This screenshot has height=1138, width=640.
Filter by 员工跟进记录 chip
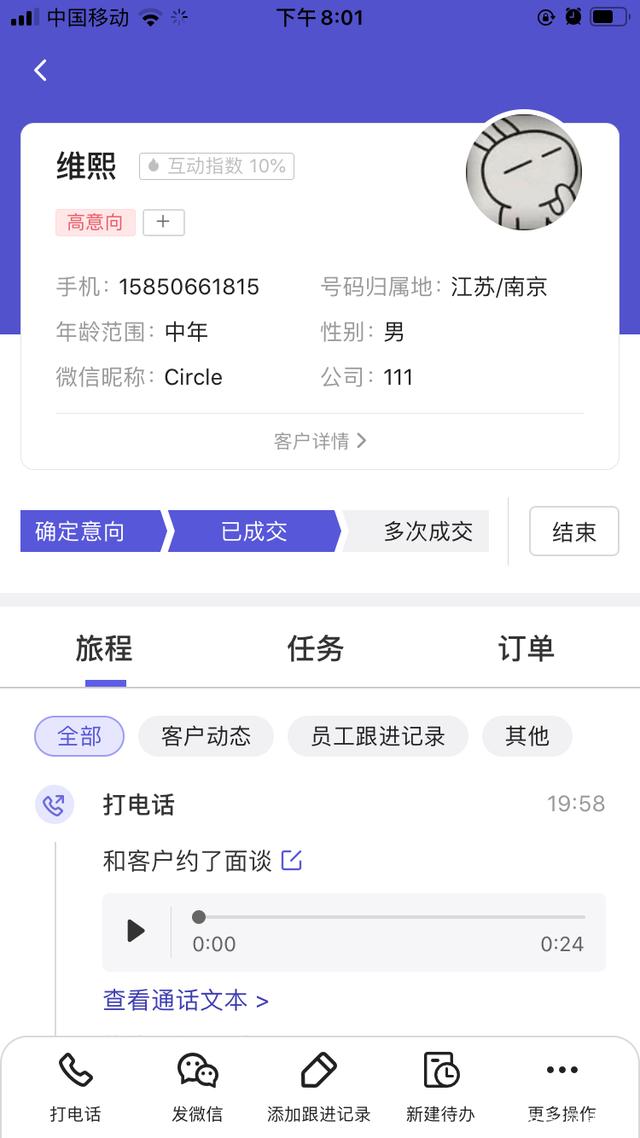coord(378,737)
